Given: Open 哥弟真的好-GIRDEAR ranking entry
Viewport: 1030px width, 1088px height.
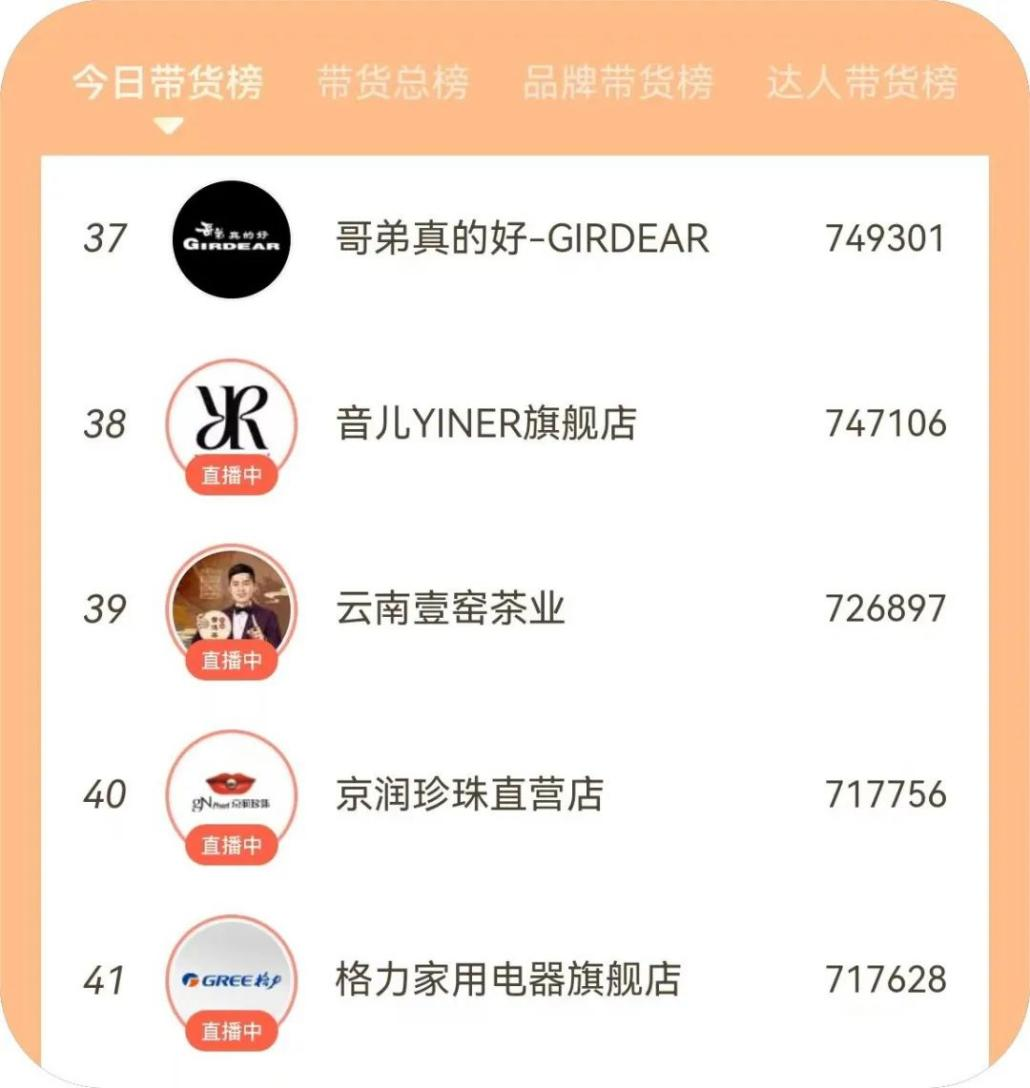Looking at the screenshot, I should click(522, 239).
